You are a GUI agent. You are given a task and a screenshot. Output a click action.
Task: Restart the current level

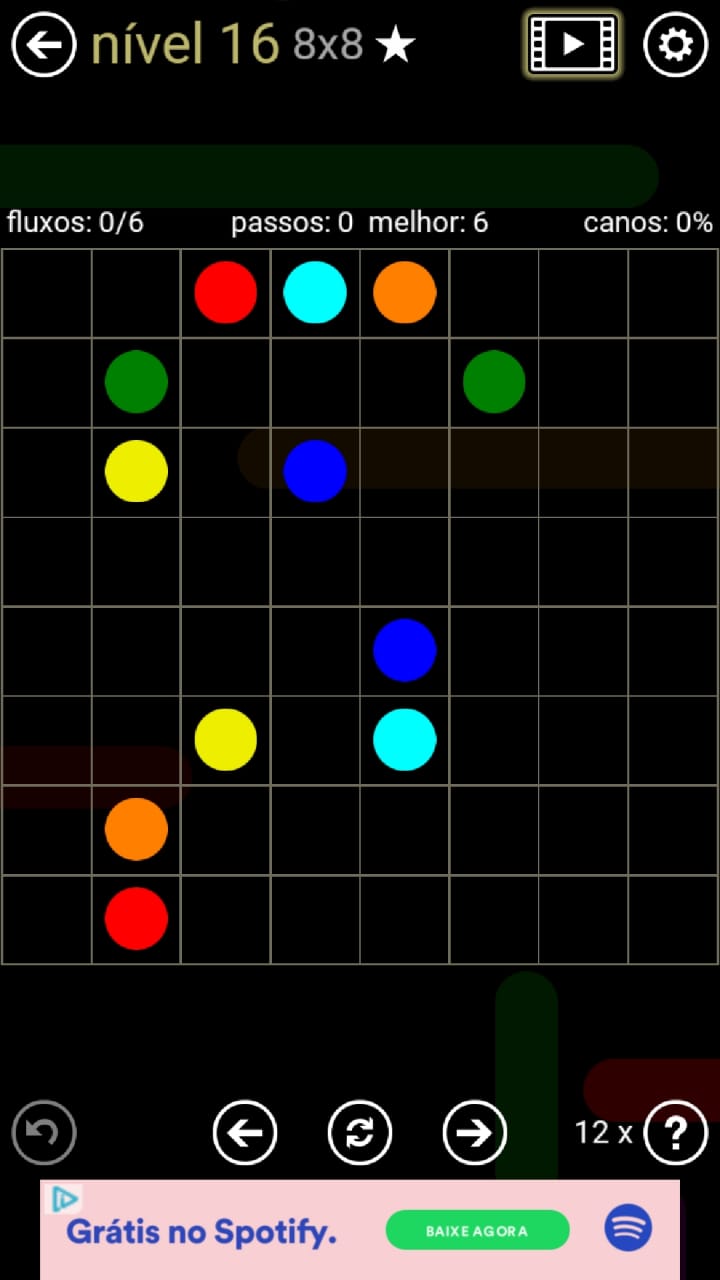click(x=360, y=1132)
